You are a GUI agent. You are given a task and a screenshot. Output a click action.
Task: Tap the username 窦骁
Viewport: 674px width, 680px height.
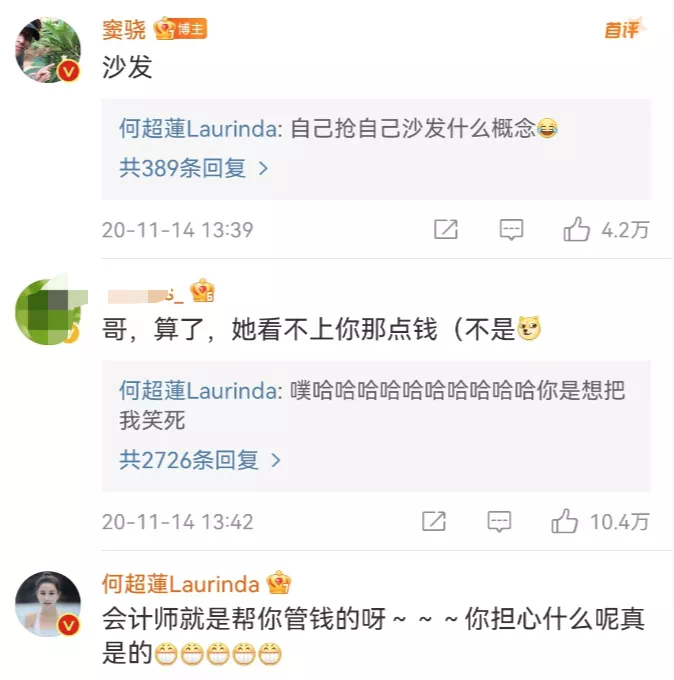click(x=123, y=30)
